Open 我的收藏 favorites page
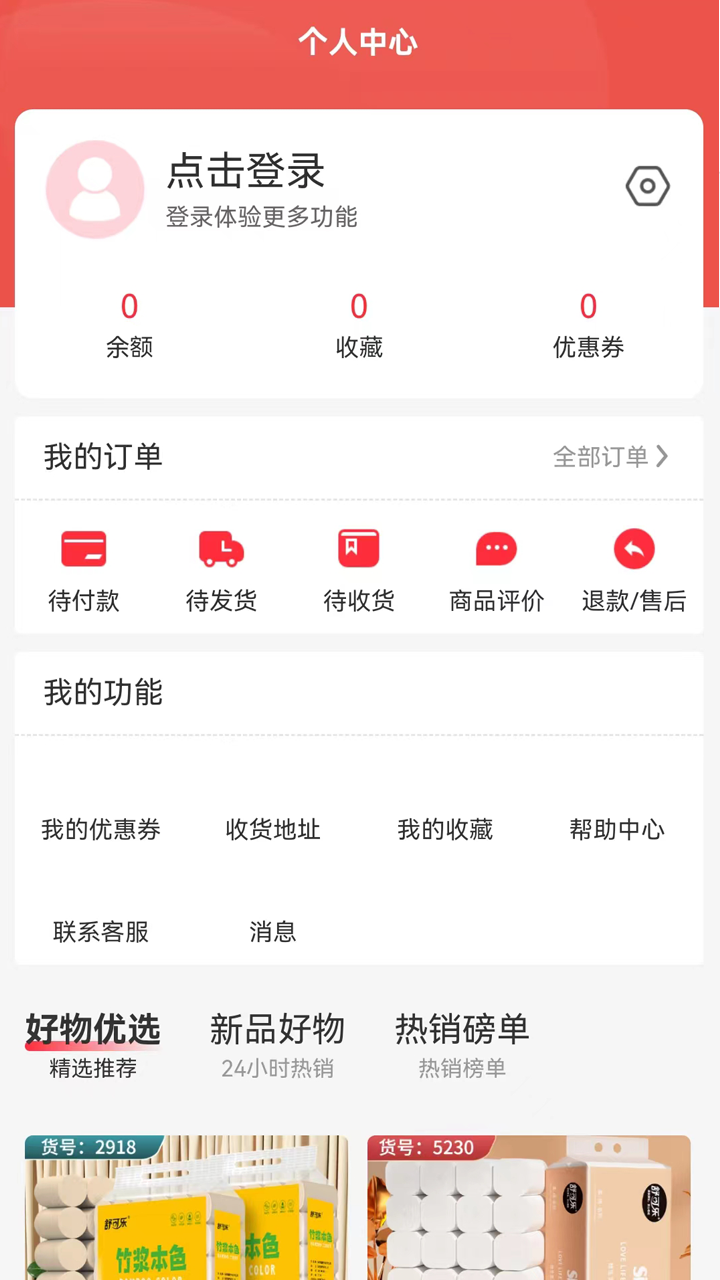The image size is (720, 1280). coord(444,830)
